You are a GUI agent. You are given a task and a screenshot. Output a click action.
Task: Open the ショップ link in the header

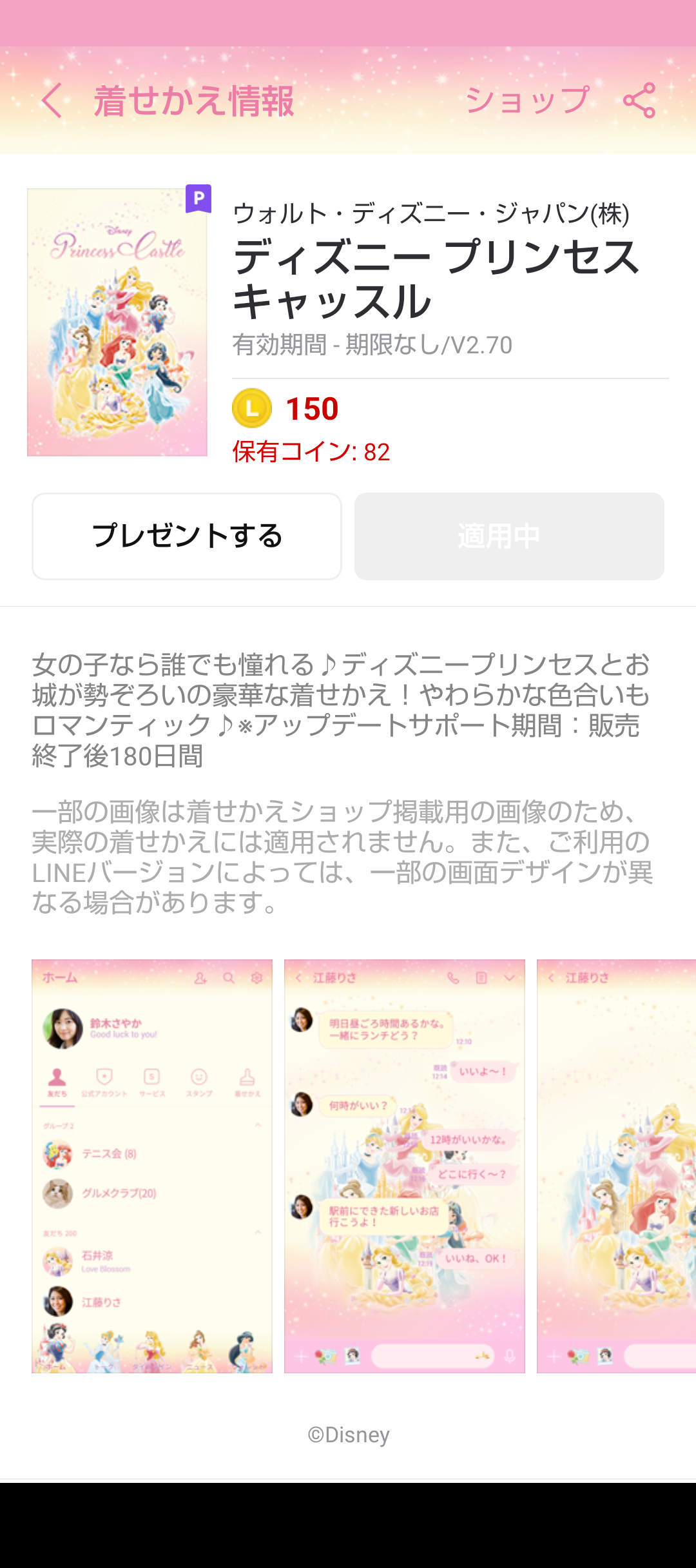(x=525, y=101)
